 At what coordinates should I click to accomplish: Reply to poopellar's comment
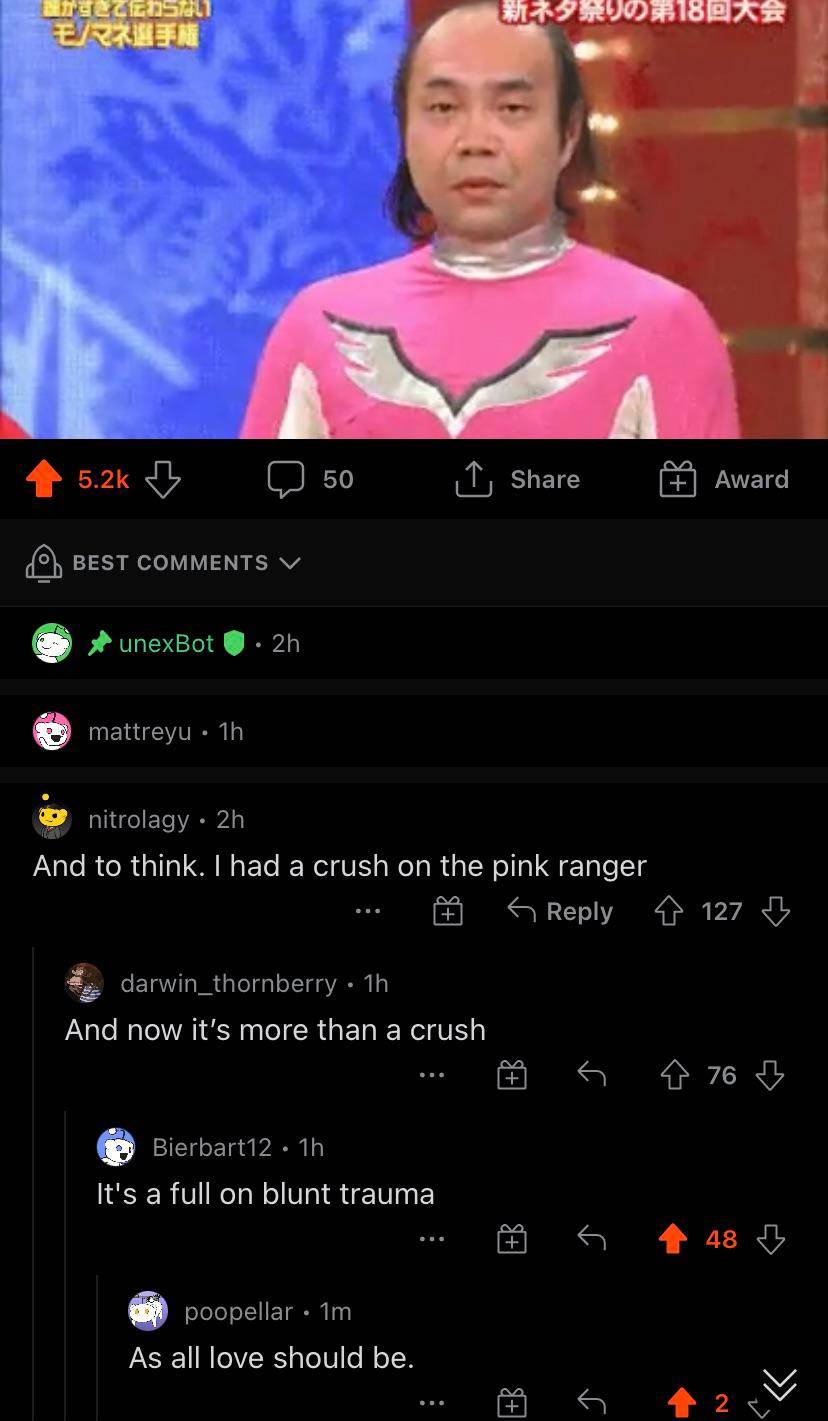pyautogui.click(x=592, y=1403)
